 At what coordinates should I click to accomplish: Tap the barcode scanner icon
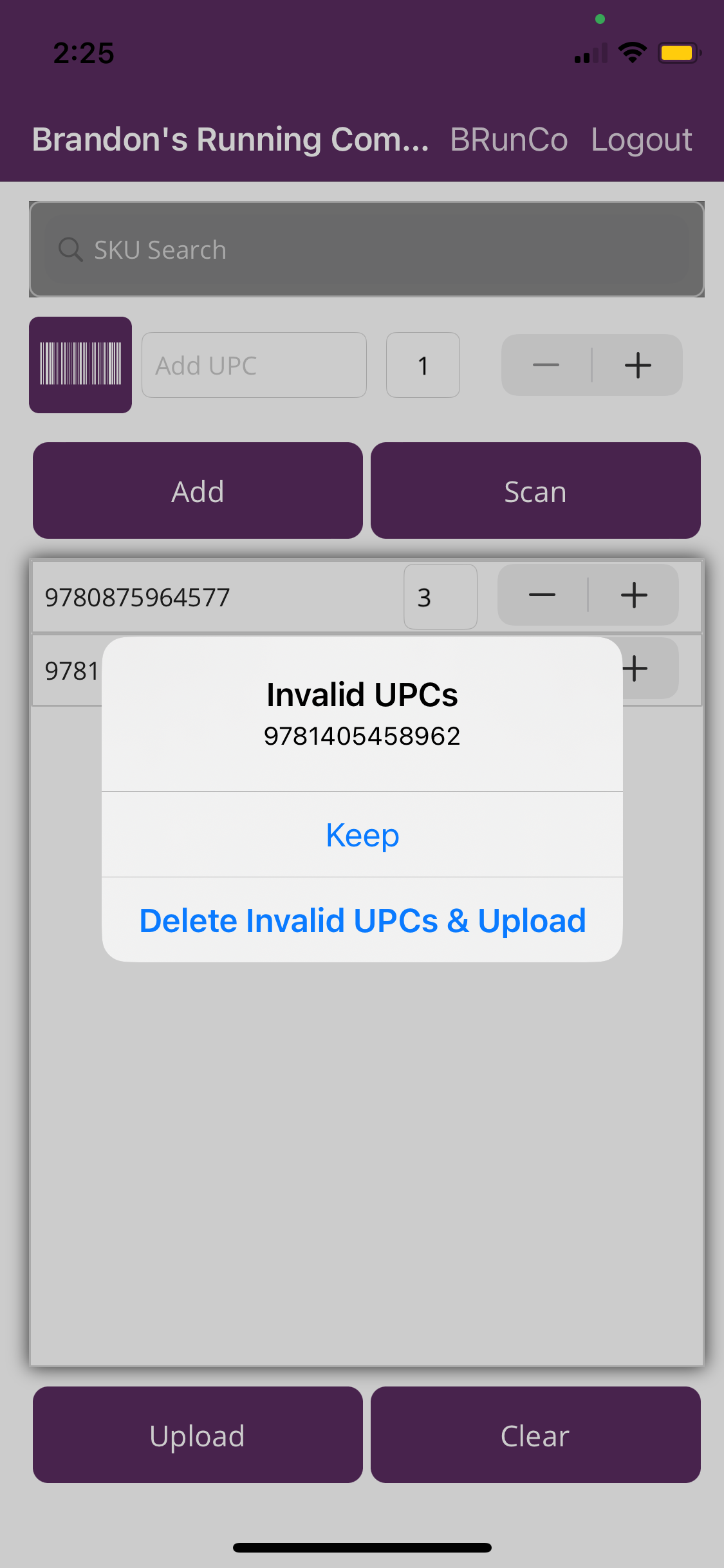(x=80, y=365)
